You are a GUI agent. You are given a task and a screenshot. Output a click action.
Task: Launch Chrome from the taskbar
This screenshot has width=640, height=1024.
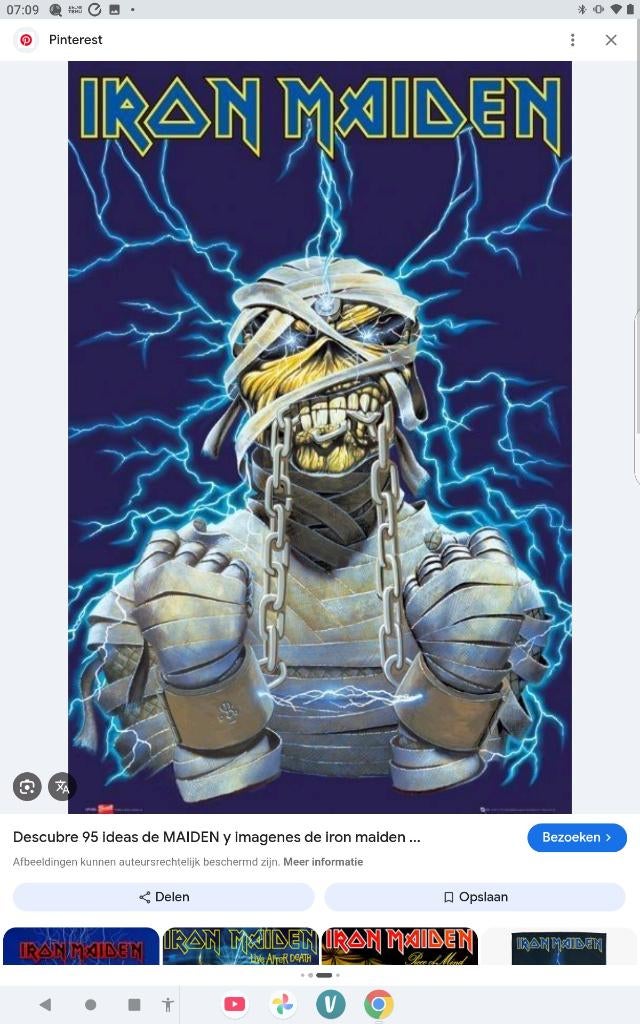pos(379,1004)
